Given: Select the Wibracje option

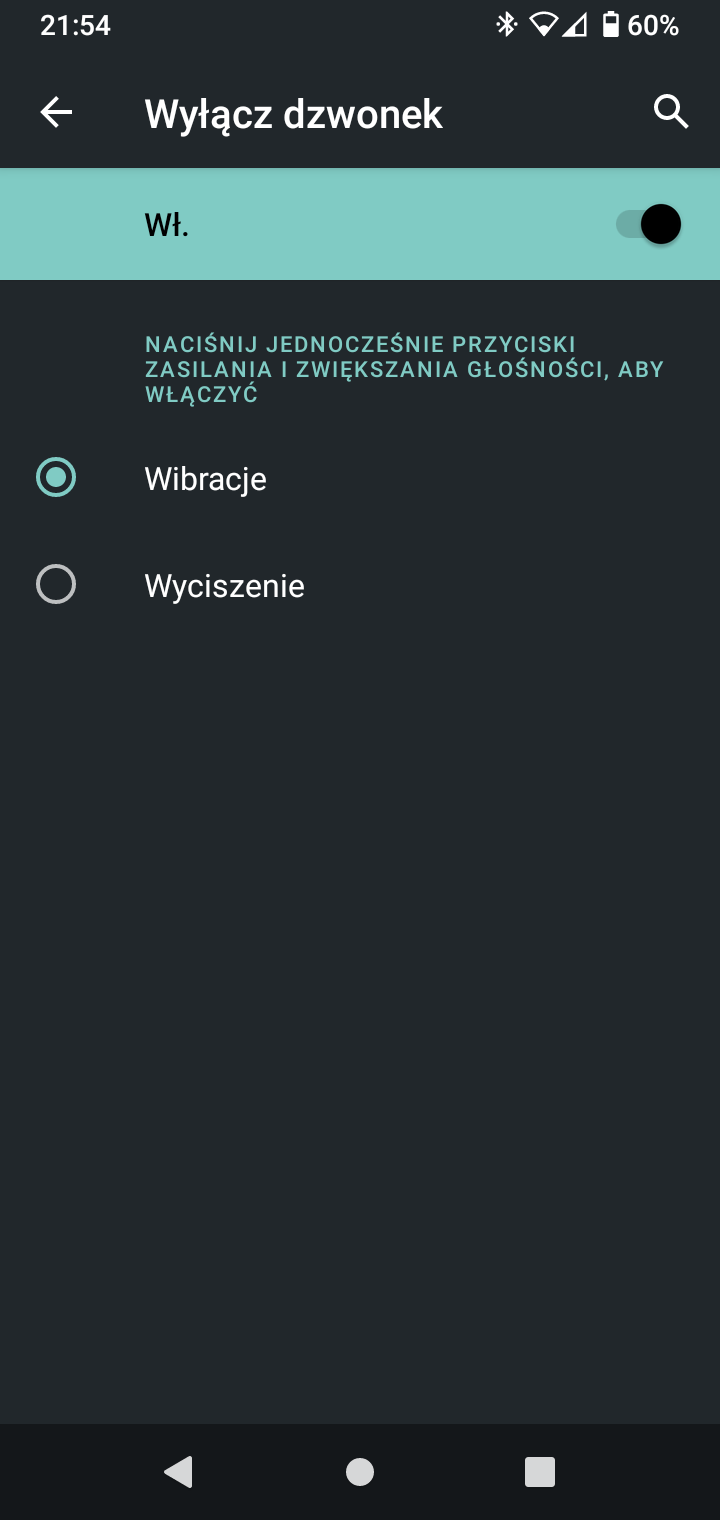Looking at the screenshot, I should (x=360, y=478).
